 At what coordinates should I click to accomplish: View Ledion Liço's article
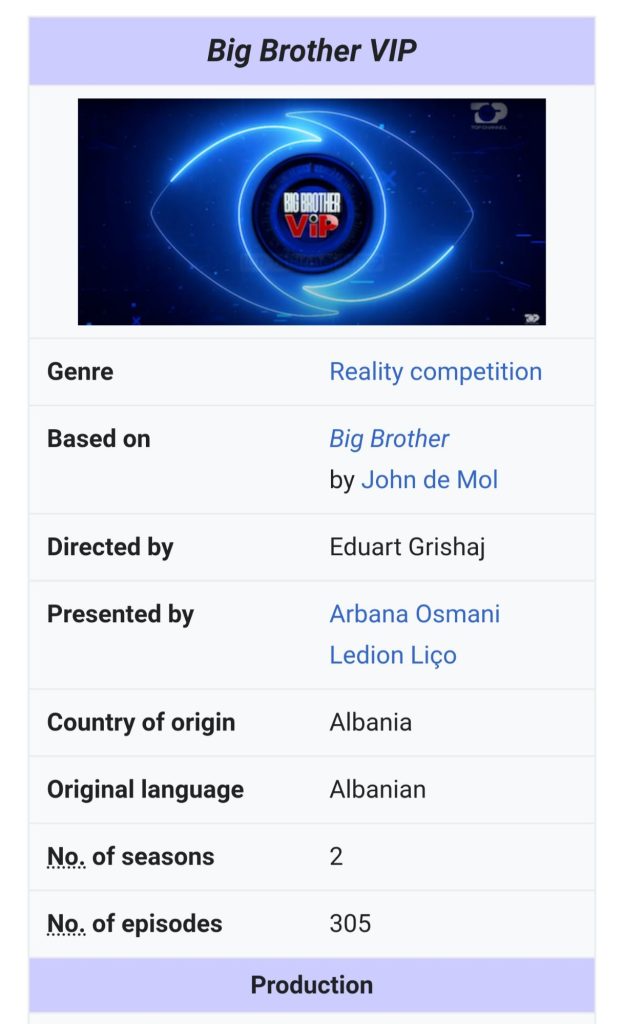(393, 656)
